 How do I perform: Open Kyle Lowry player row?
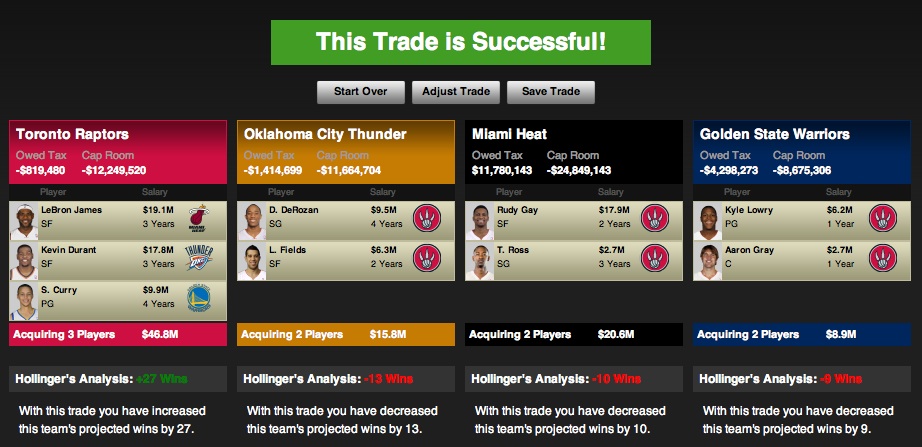point(802,218)
